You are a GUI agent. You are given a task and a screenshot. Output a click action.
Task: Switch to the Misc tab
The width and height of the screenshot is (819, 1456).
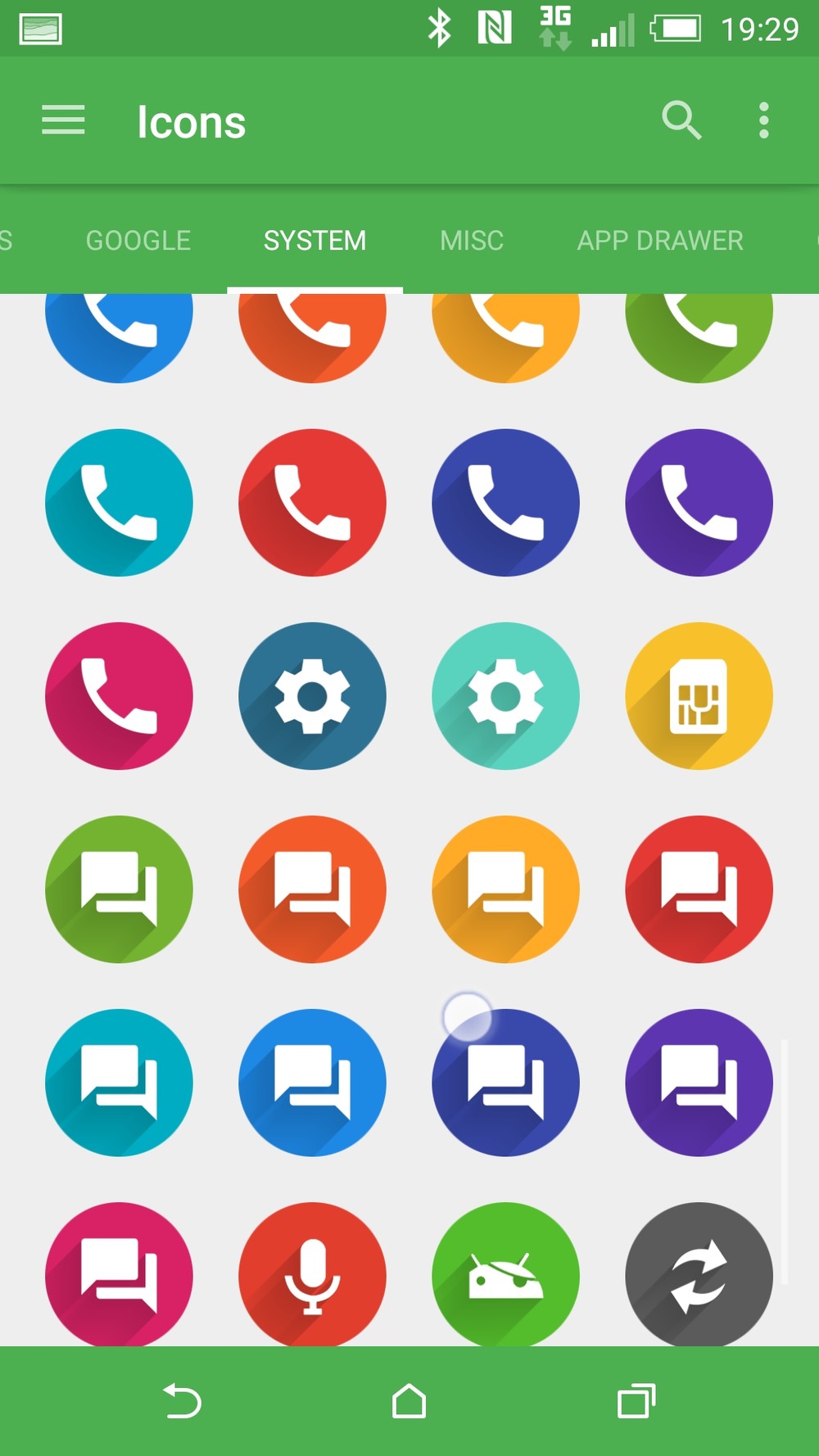(471, 240)
